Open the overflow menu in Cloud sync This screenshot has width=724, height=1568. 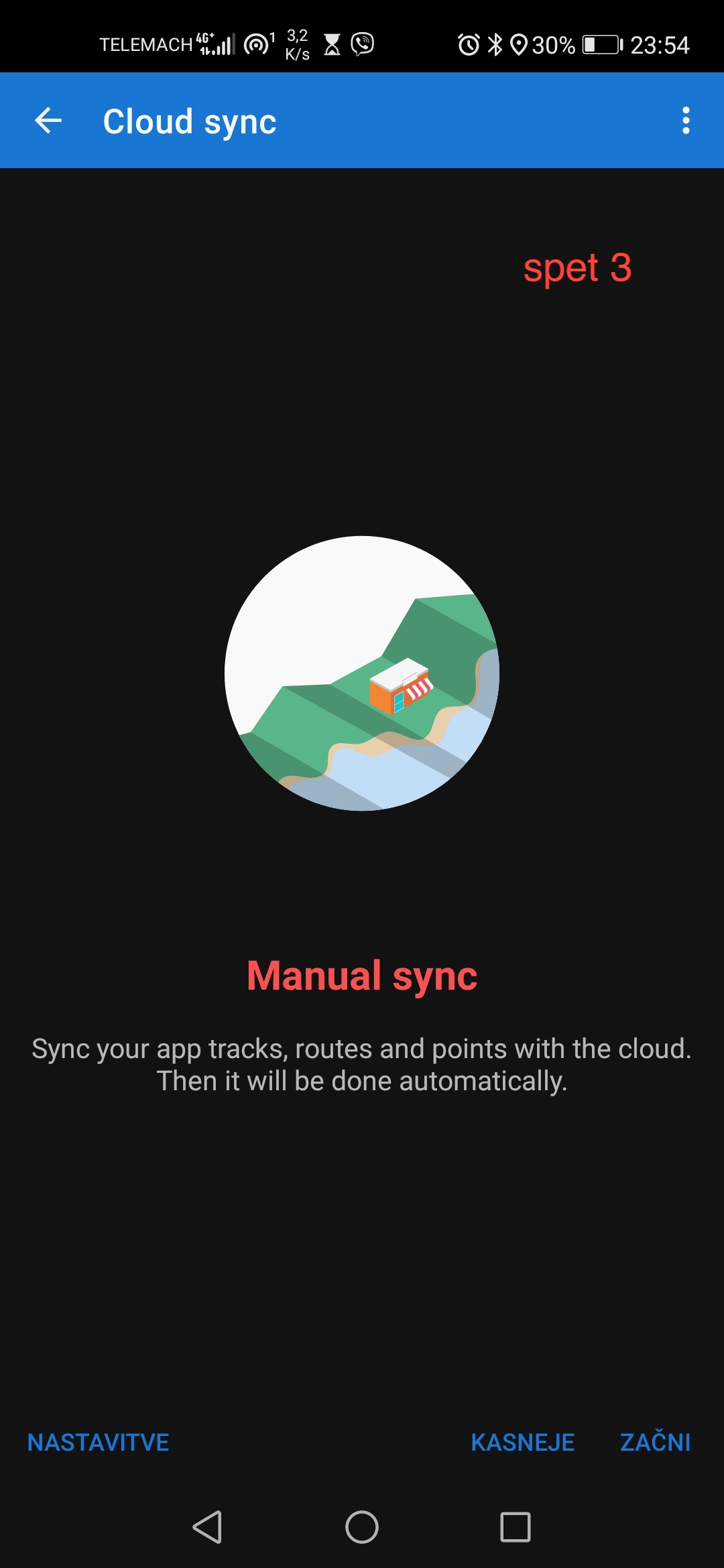(685, 121)
